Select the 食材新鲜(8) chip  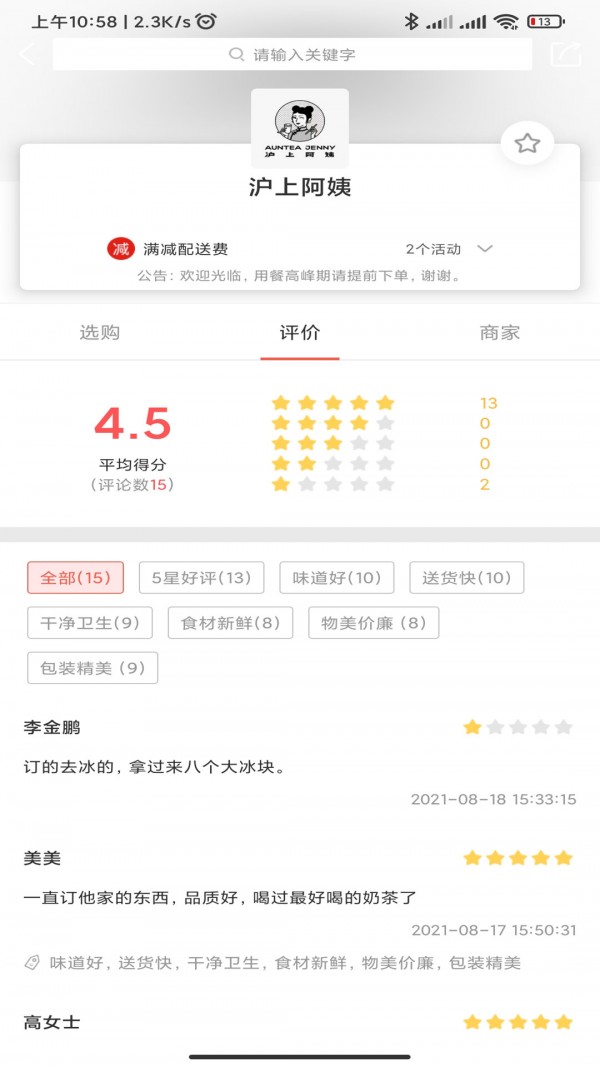click(x=230, y=623)
